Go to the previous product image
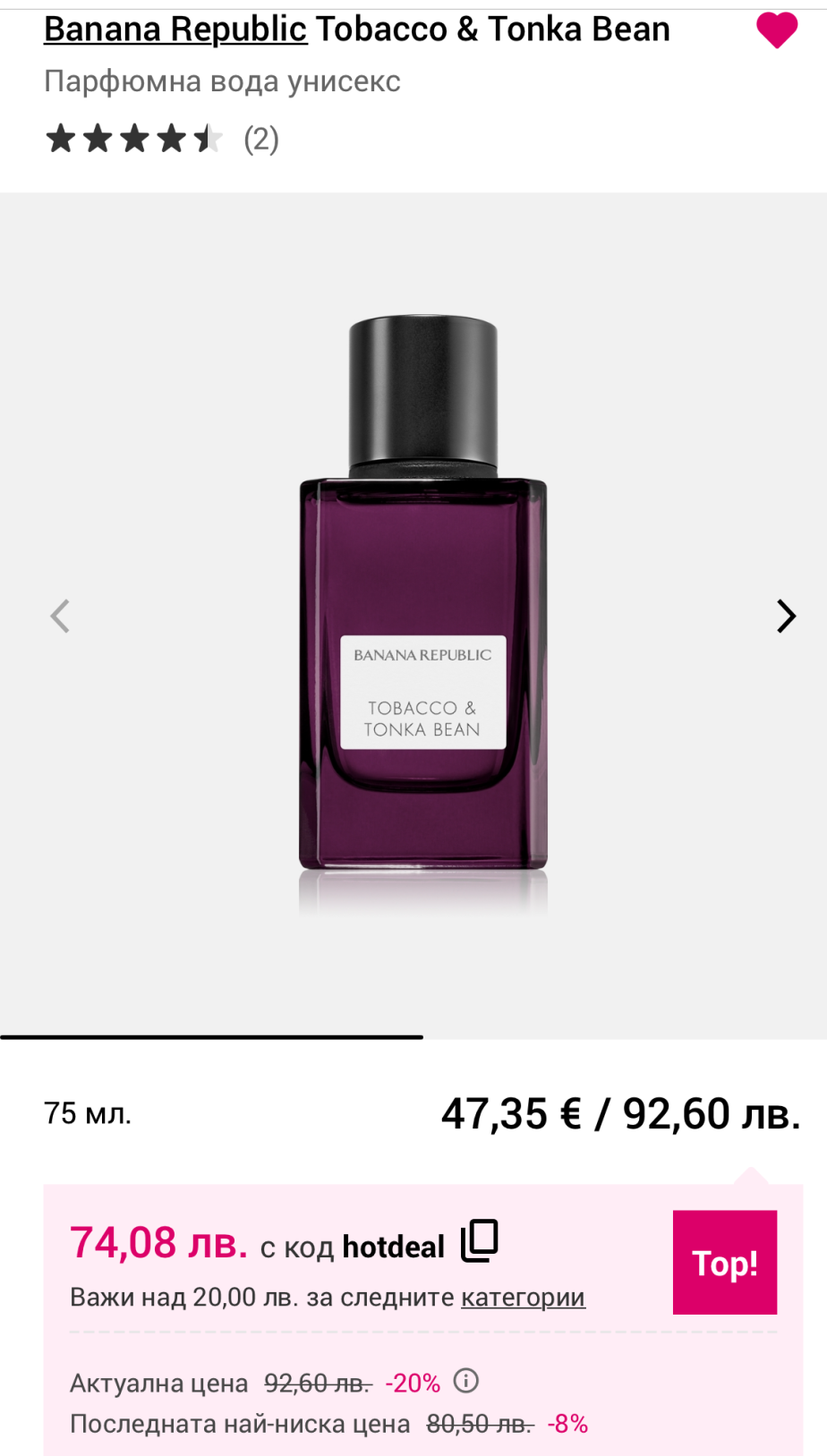Screen dimensions: 827x1456 pyautogui.click(x=60, y=616)
